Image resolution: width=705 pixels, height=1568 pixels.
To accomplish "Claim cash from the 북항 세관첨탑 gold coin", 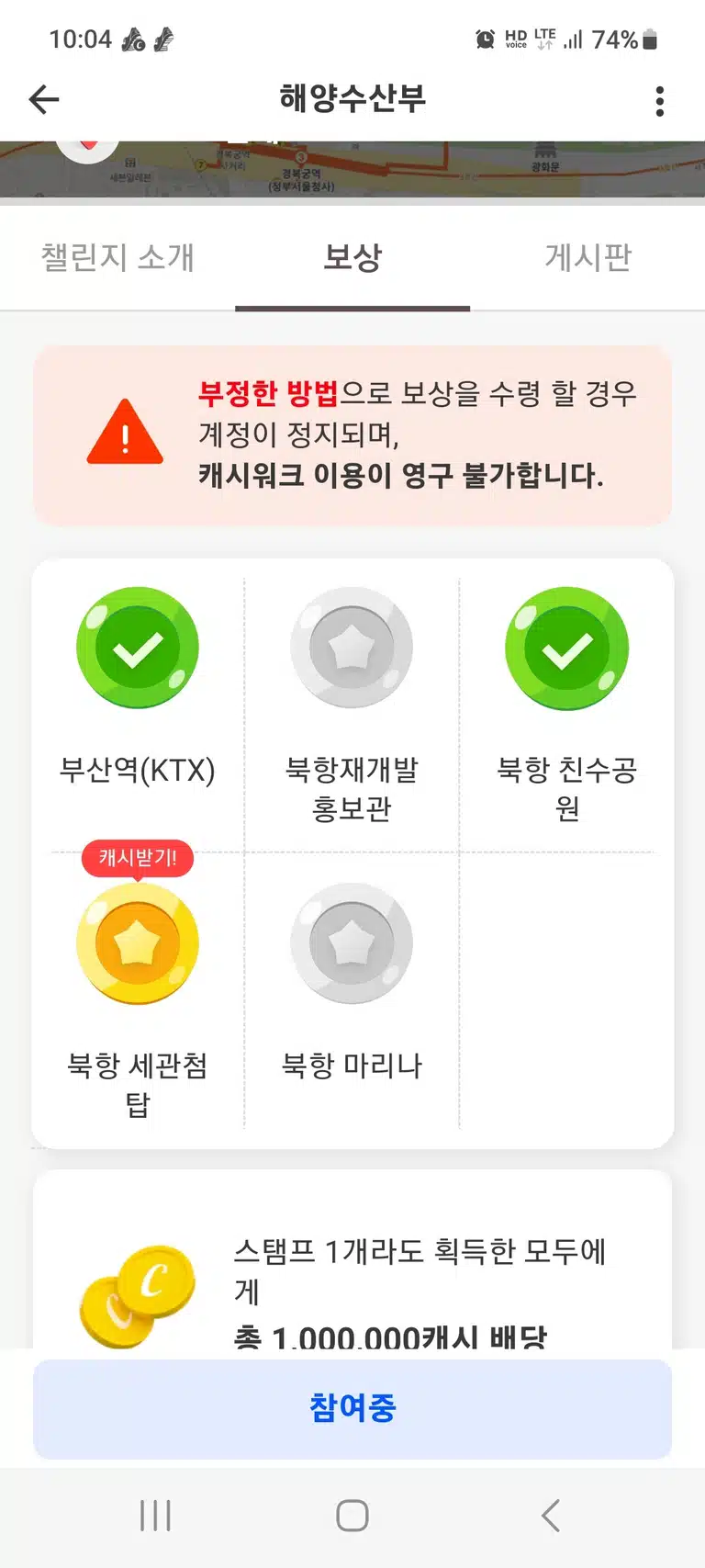I will pyautogui.click(x=138, y=943).
